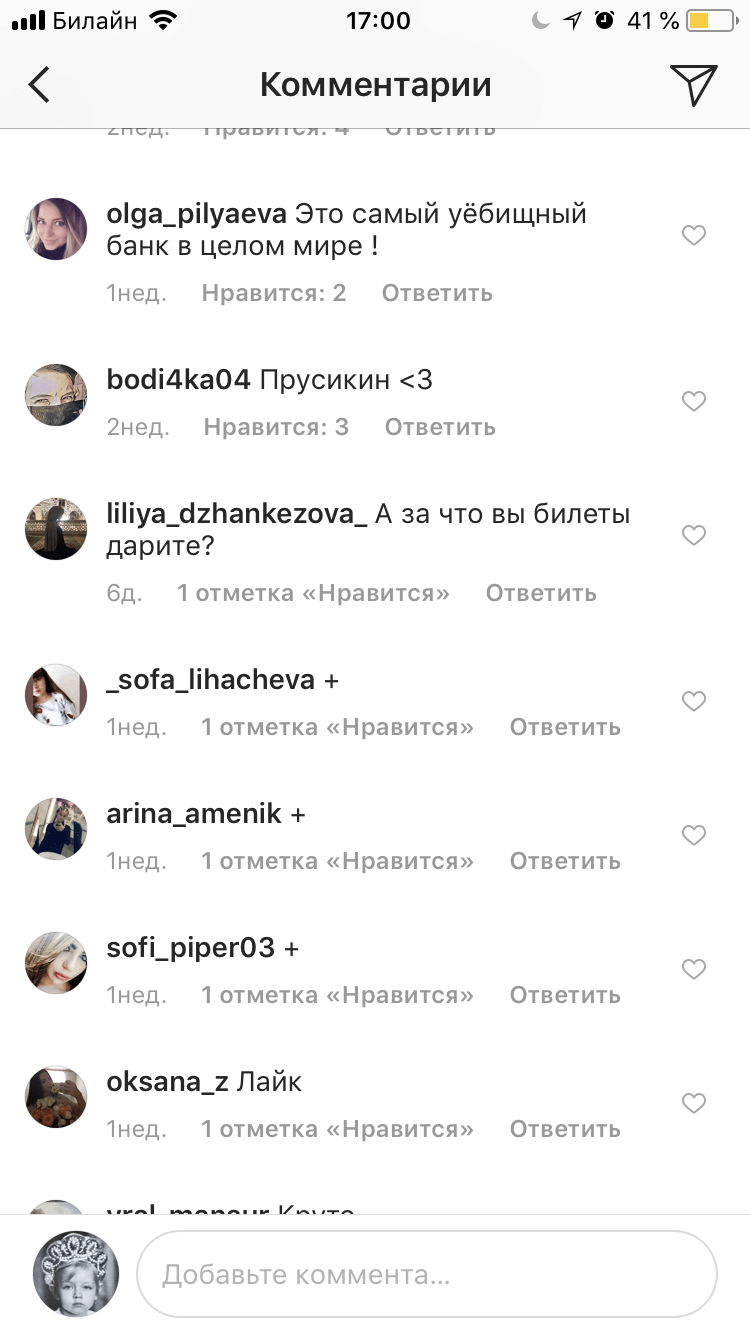Go back from the comments screen

pyautogui.click(x=39, y=85)
